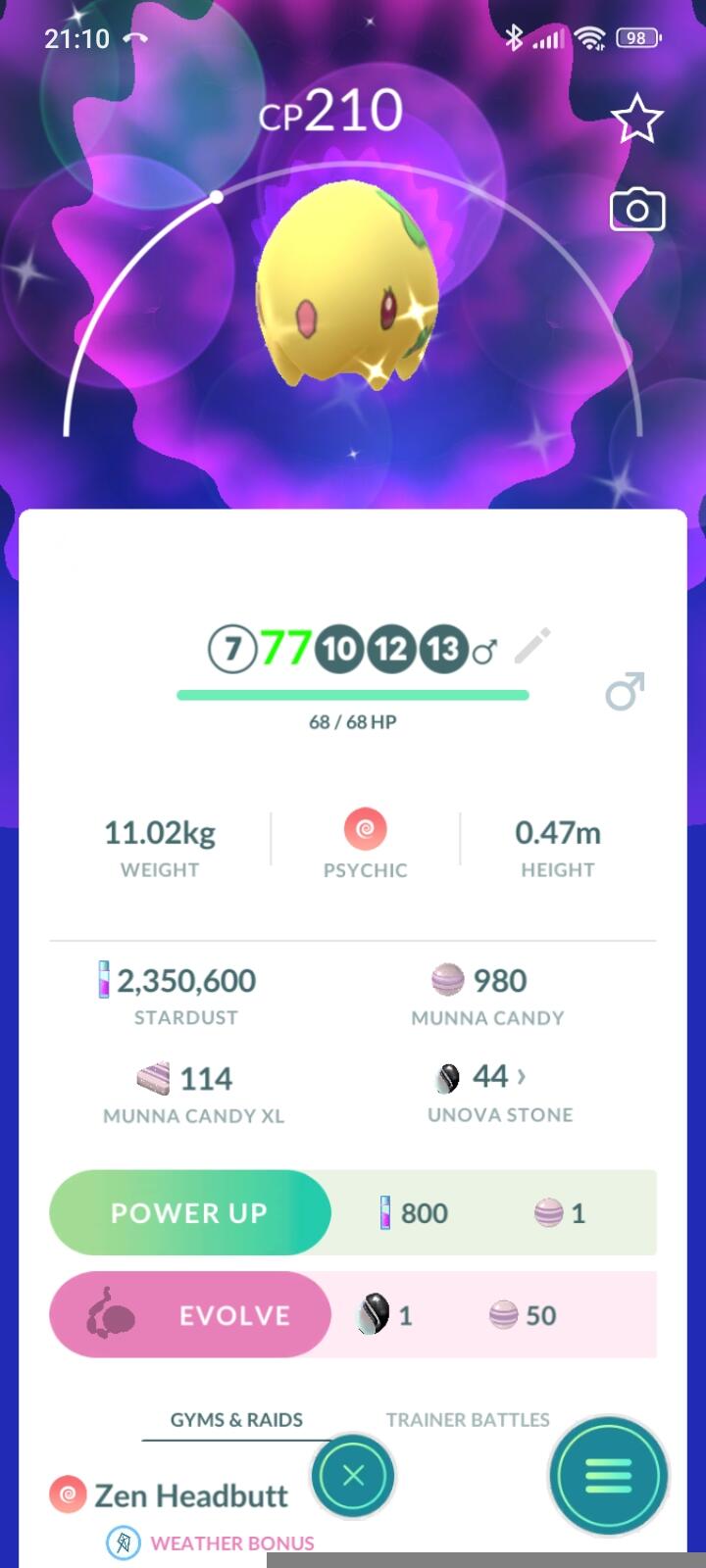Open the camera to photograph Munna
This screenshot has height=1568, width=706.
coord(637,210)
